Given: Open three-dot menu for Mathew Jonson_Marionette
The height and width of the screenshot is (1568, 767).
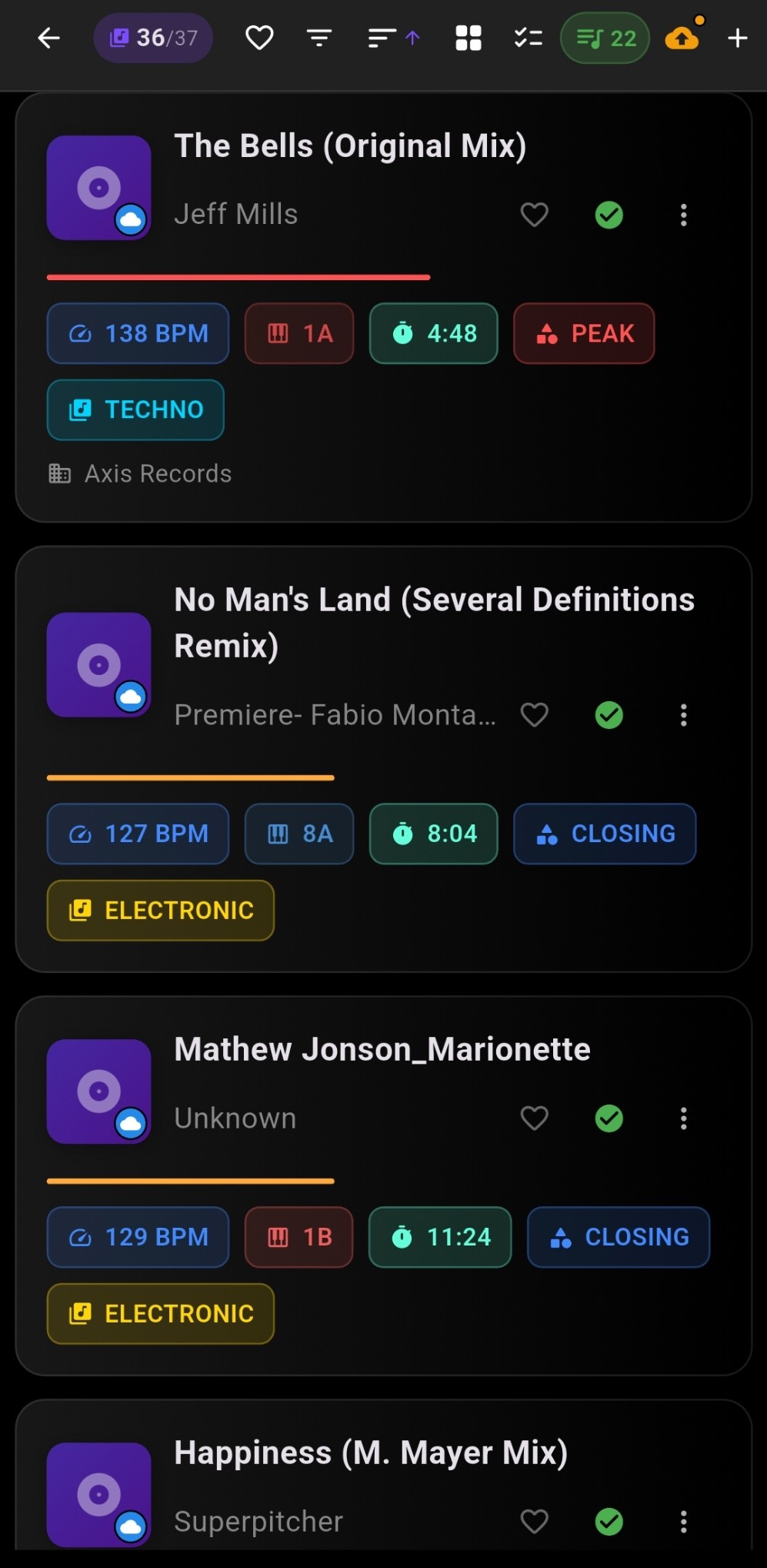Looking at the screenshot, I should coord(683,1118).
